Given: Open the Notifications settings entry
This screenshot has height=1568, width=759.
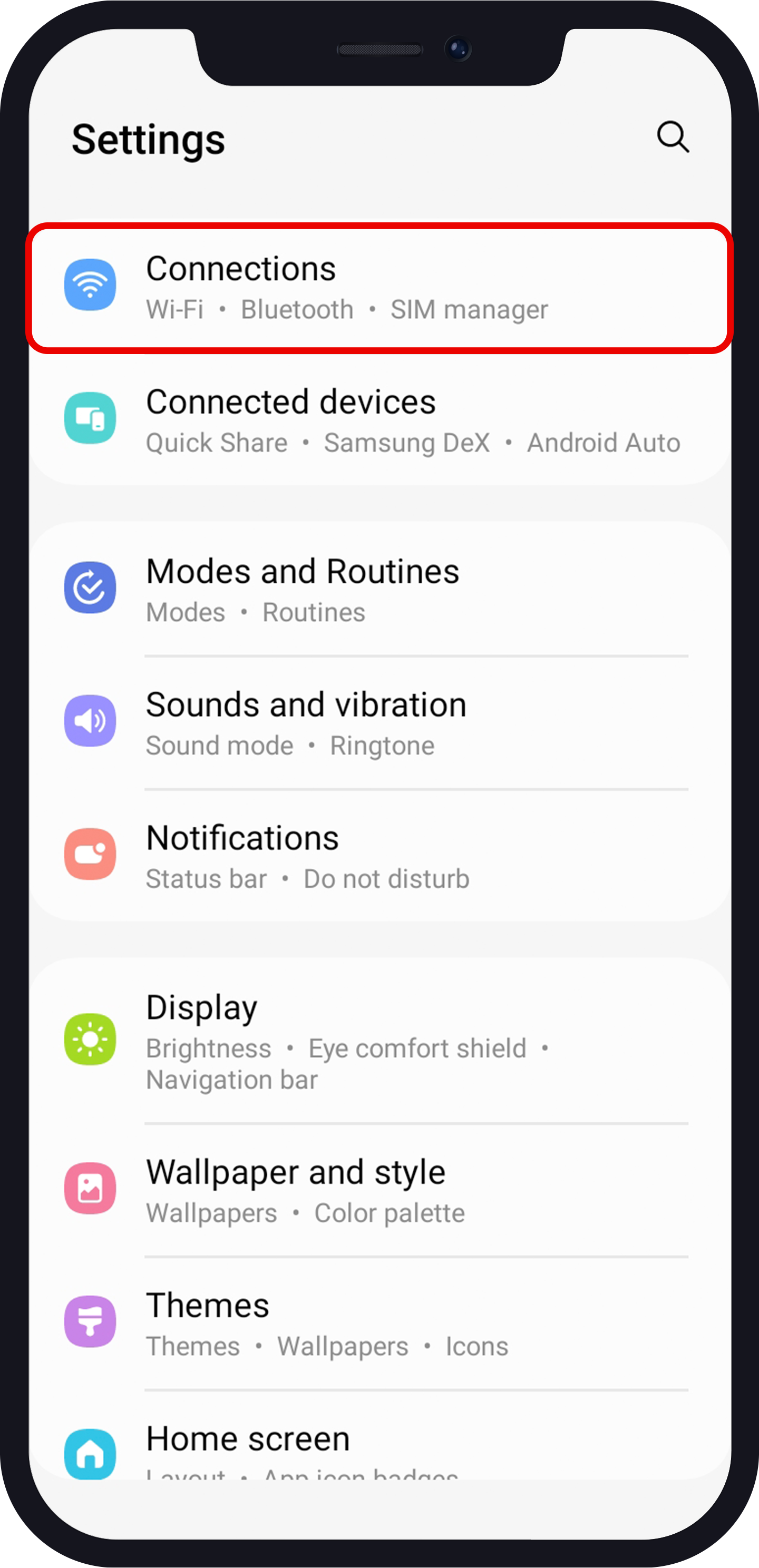Looking at the screenshot, I should (243, 838).
